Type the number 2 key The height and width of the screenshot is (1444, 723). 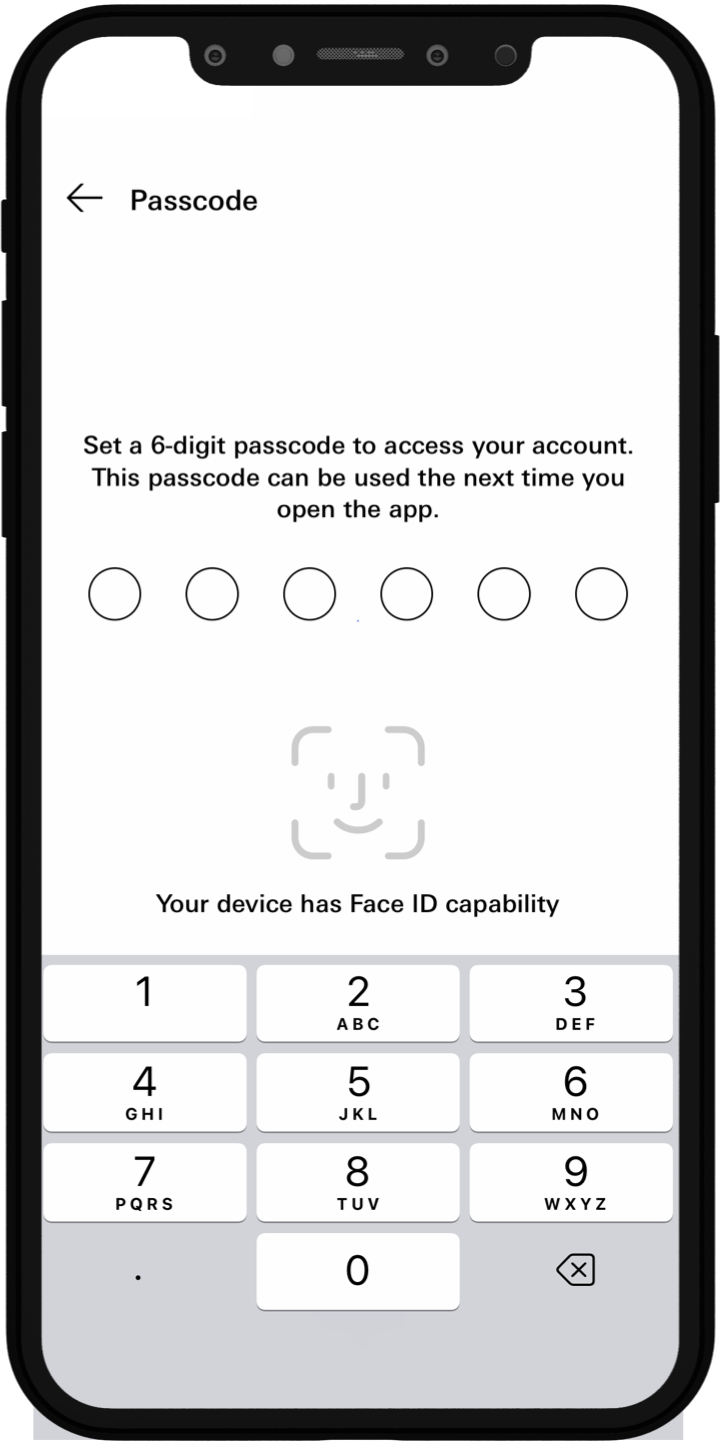[358, 1003]
